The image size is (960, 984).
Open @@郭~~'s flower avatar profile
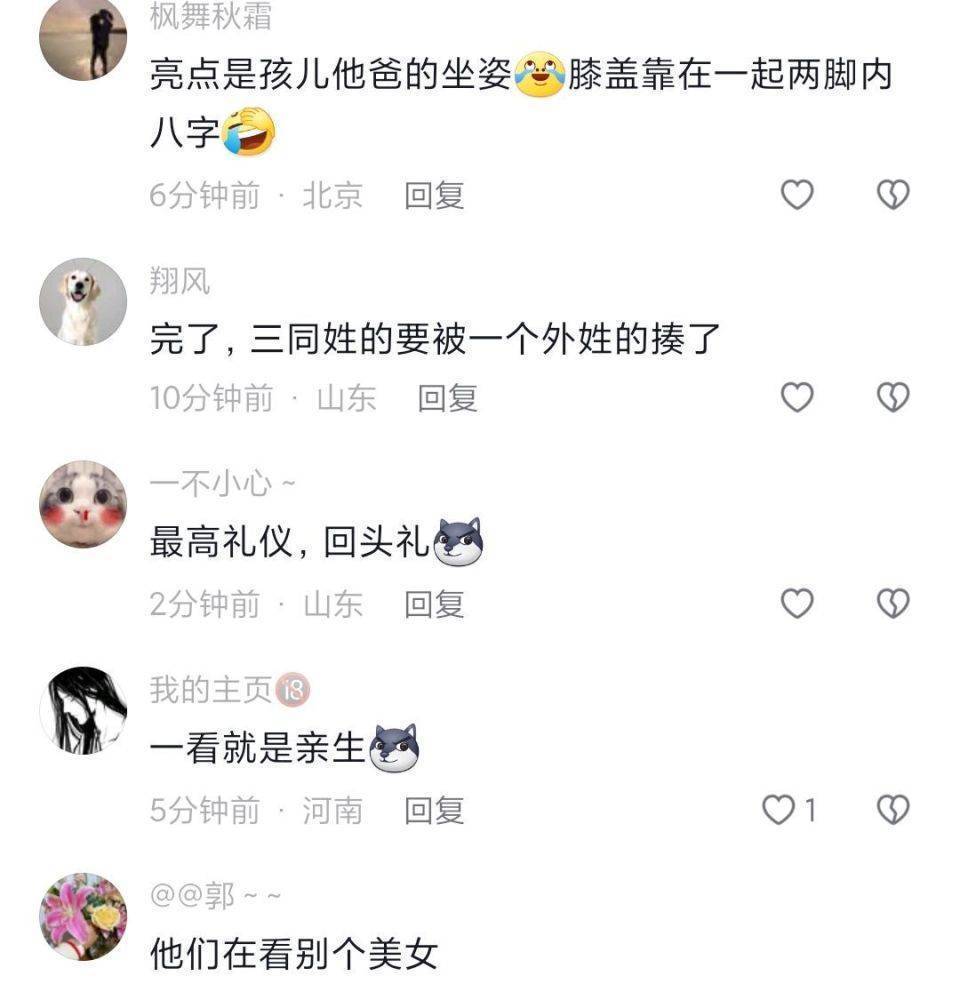83,916
